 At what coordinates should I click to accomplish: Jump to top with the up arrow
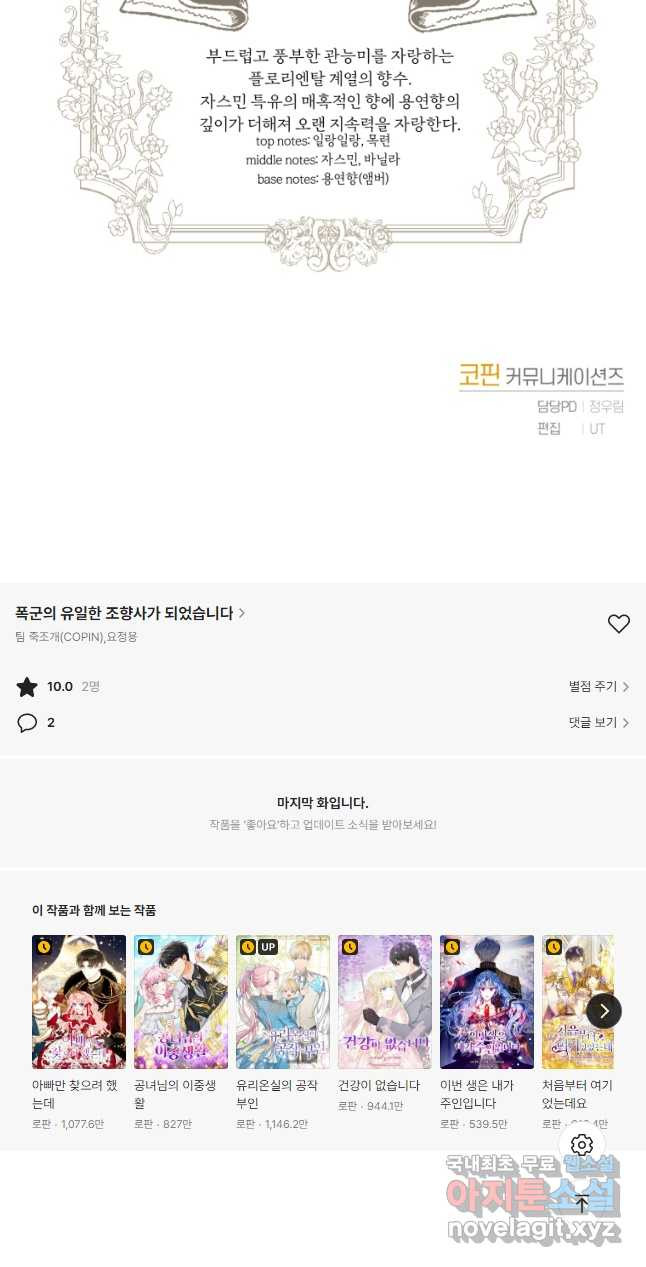pyautogui.click(x=582, y=1203)
